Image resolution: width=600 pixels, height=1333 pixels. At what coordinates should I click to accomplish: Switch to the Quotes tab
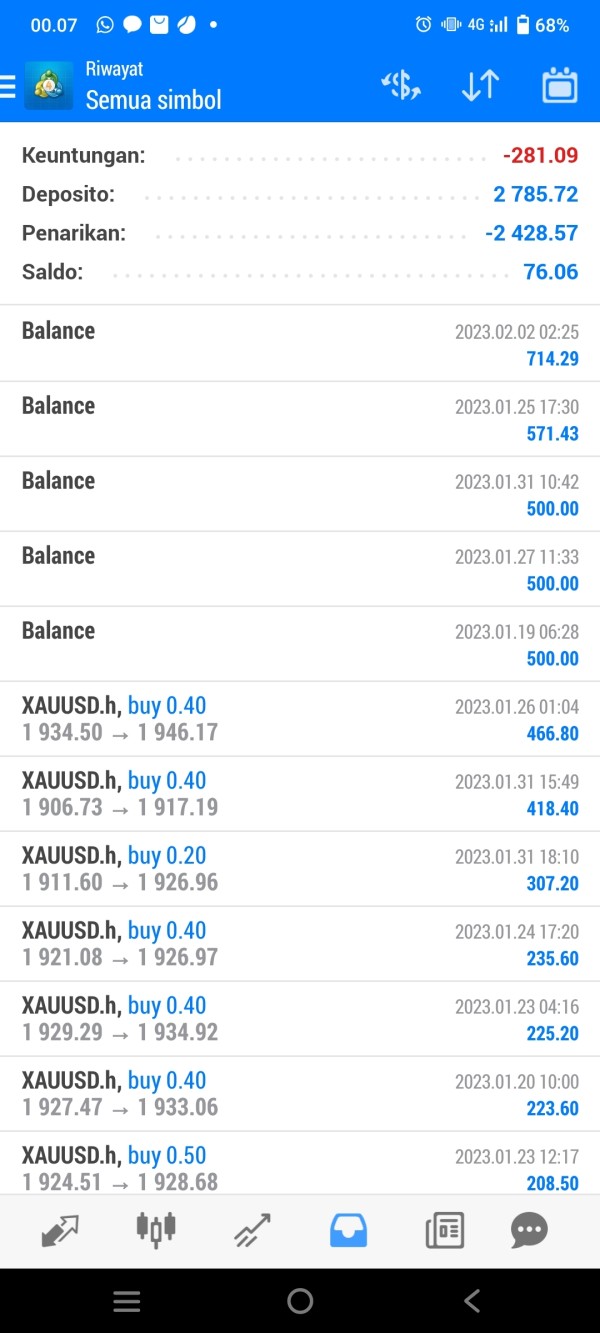pos(60,1230)
